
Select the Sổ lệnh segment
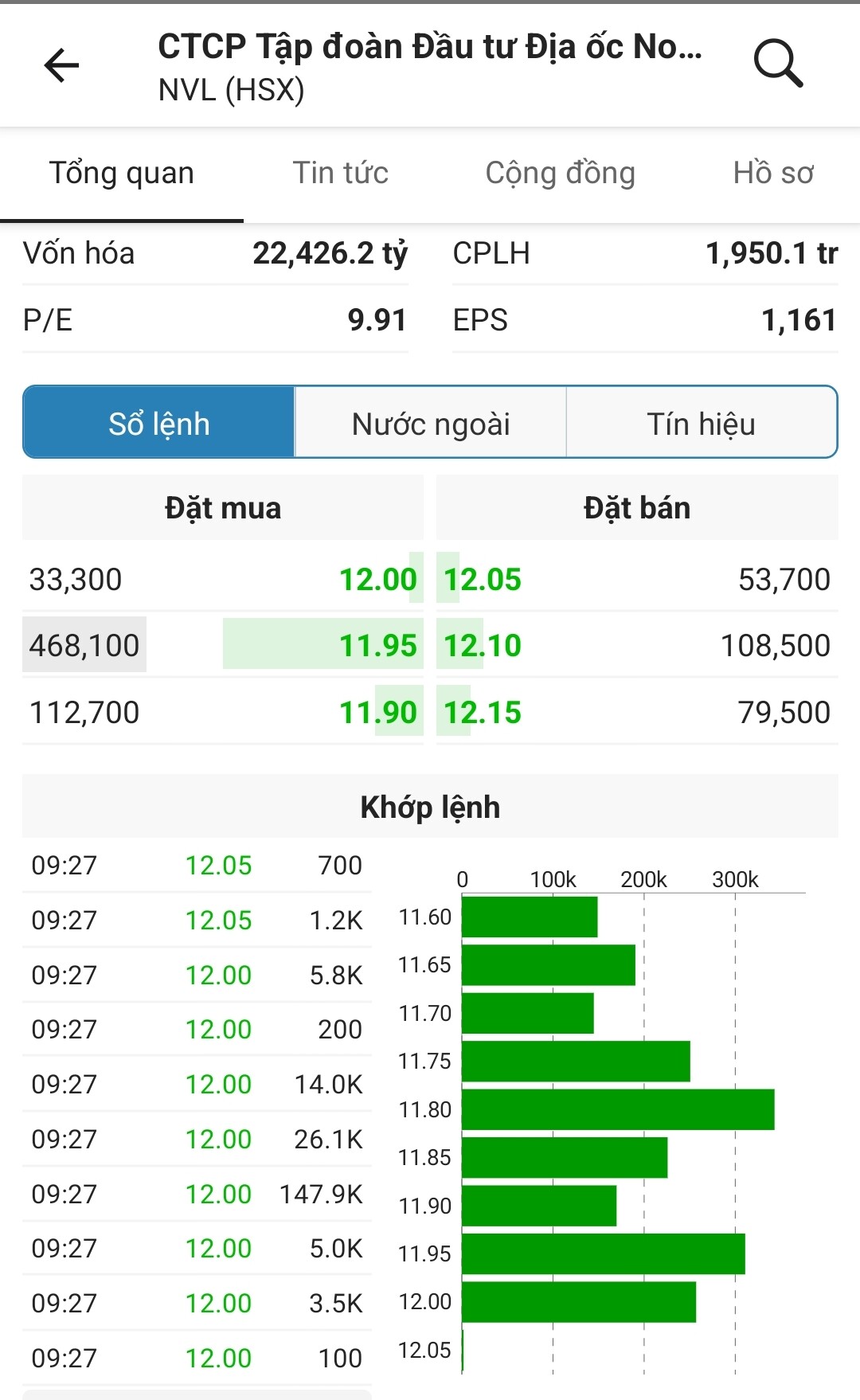coord(159,423)
